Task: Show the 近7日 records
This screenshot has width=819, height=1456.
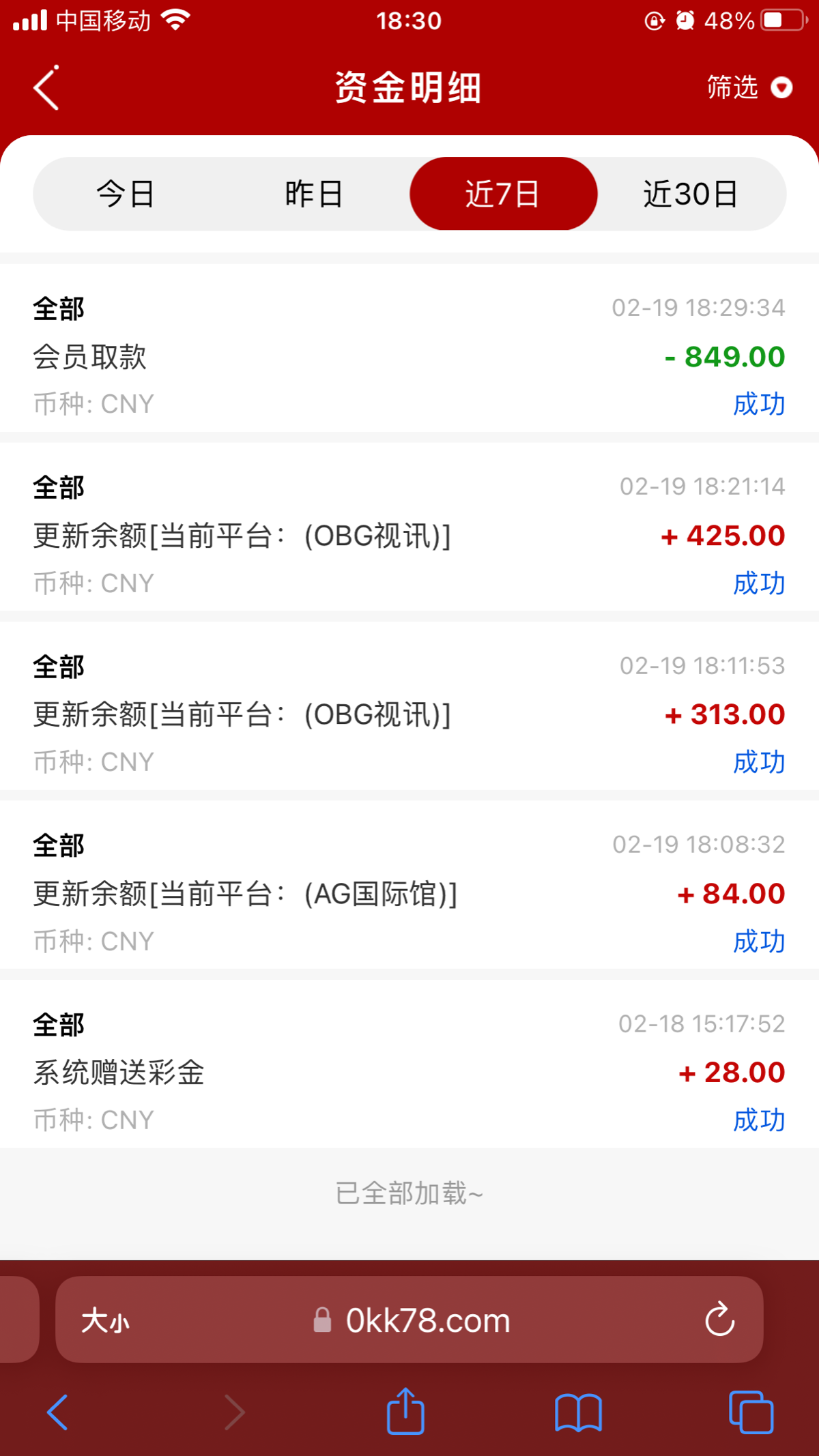Action: pos(503,194)
